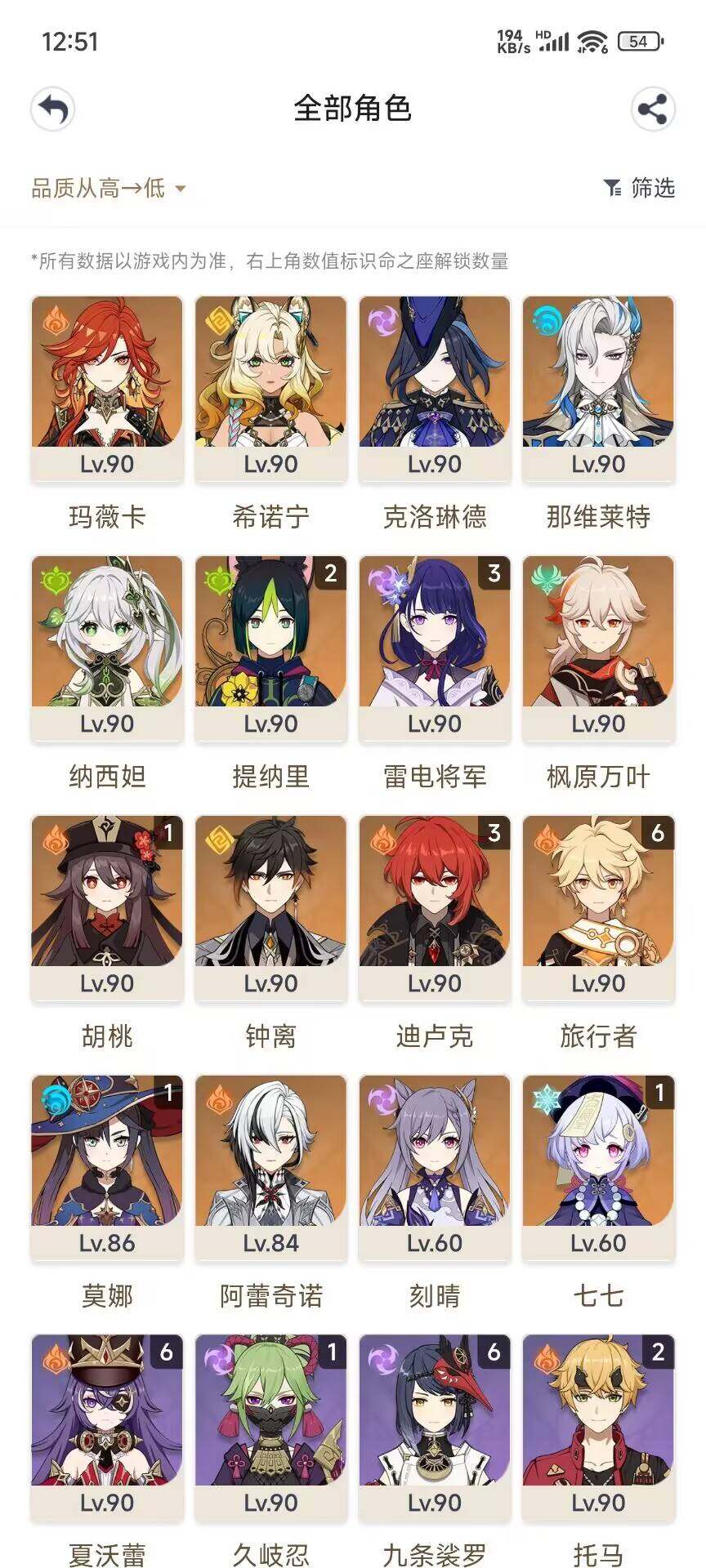Open 玛薇卡 character card

(107, 390)
